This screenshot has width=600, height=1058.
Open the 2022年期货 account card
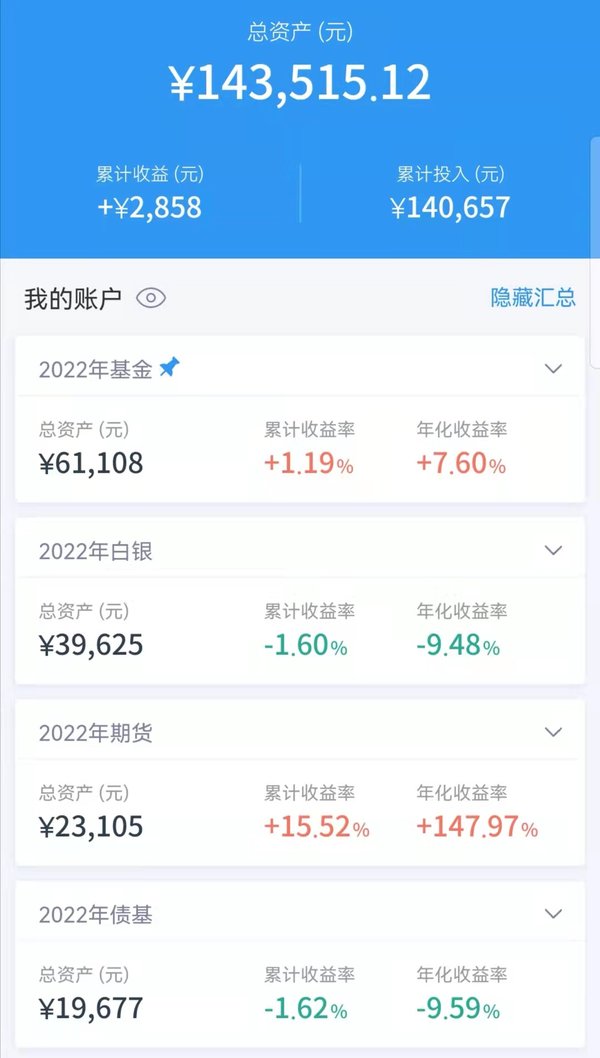click(x=300, y=782)
